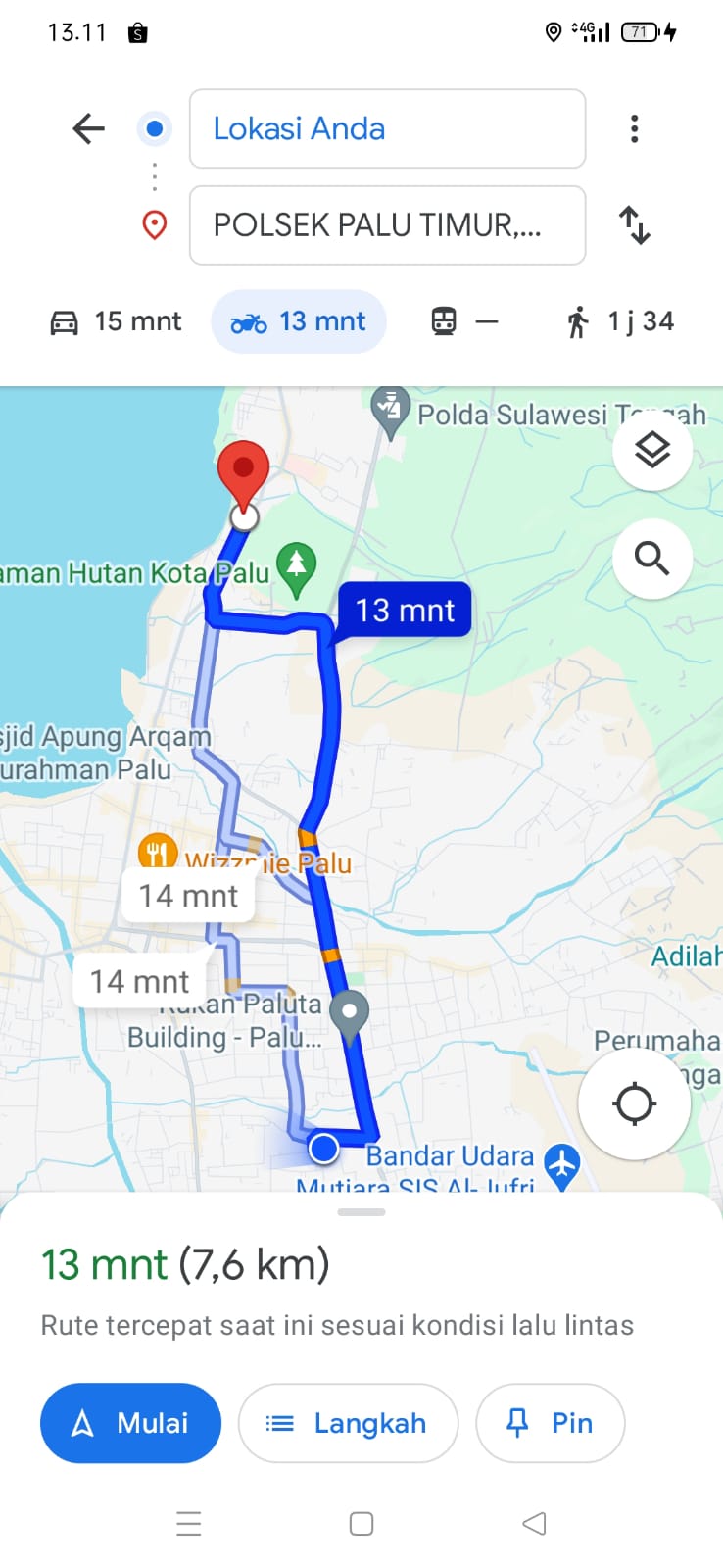
Task: Expand the bottom sheet via its handle
Action: [x=361, y=1212]
